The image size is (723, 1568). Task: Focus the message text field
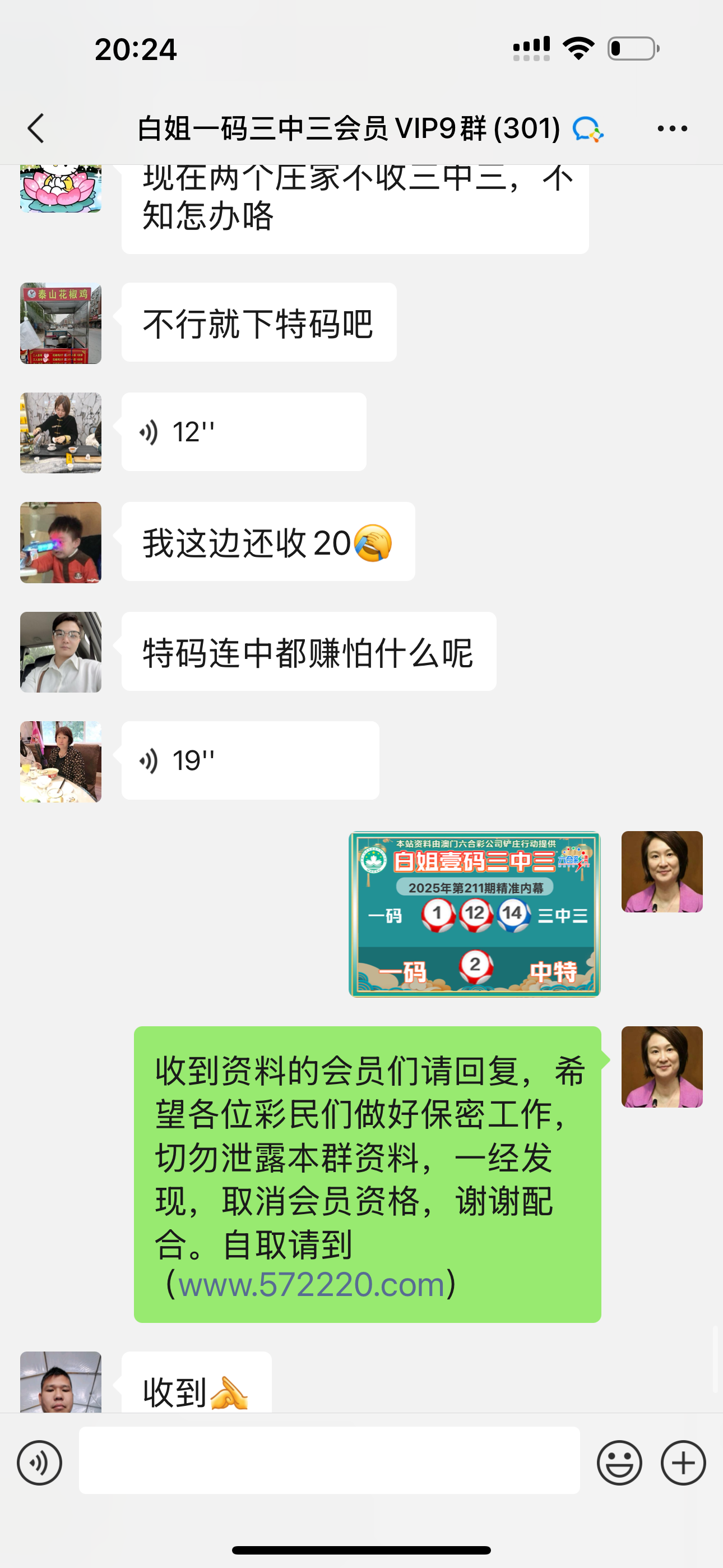(329, 1460)
